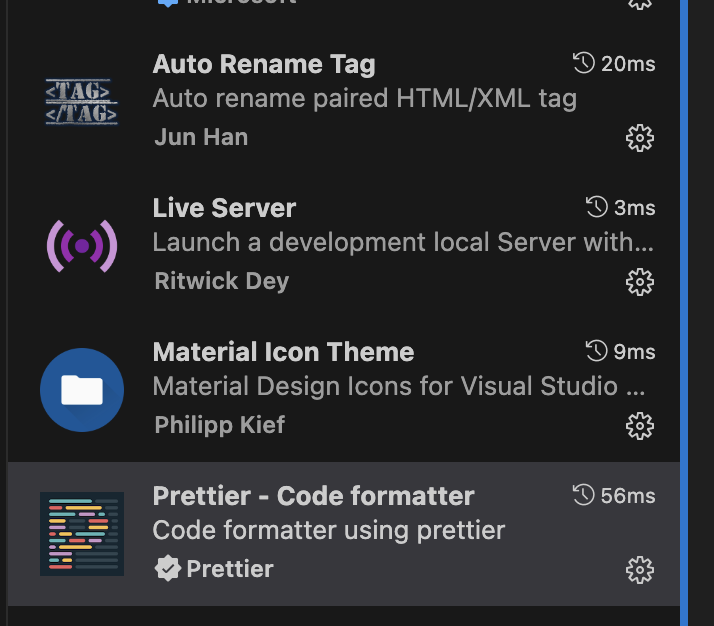Screen dimensions: 714x626
Task: Open the Material Icon Theme extension
Action: pos(283,353)
